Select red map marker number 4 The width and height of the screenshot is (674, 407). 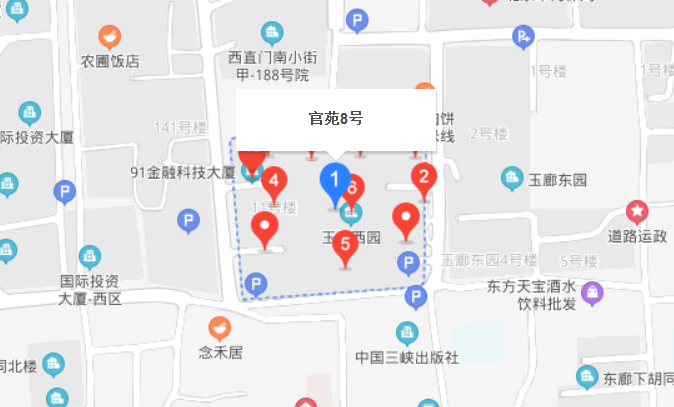click(x=274, y=182)
